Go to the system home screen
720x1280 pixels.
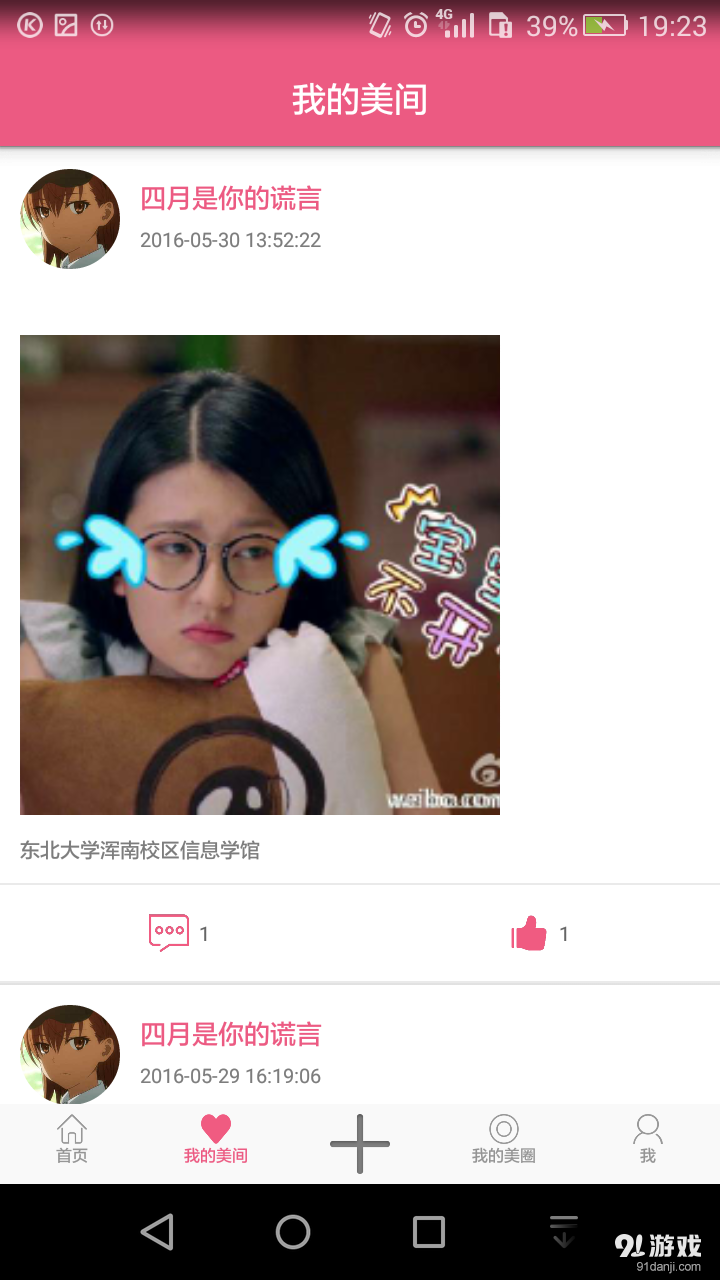[x=293, y=1232]
